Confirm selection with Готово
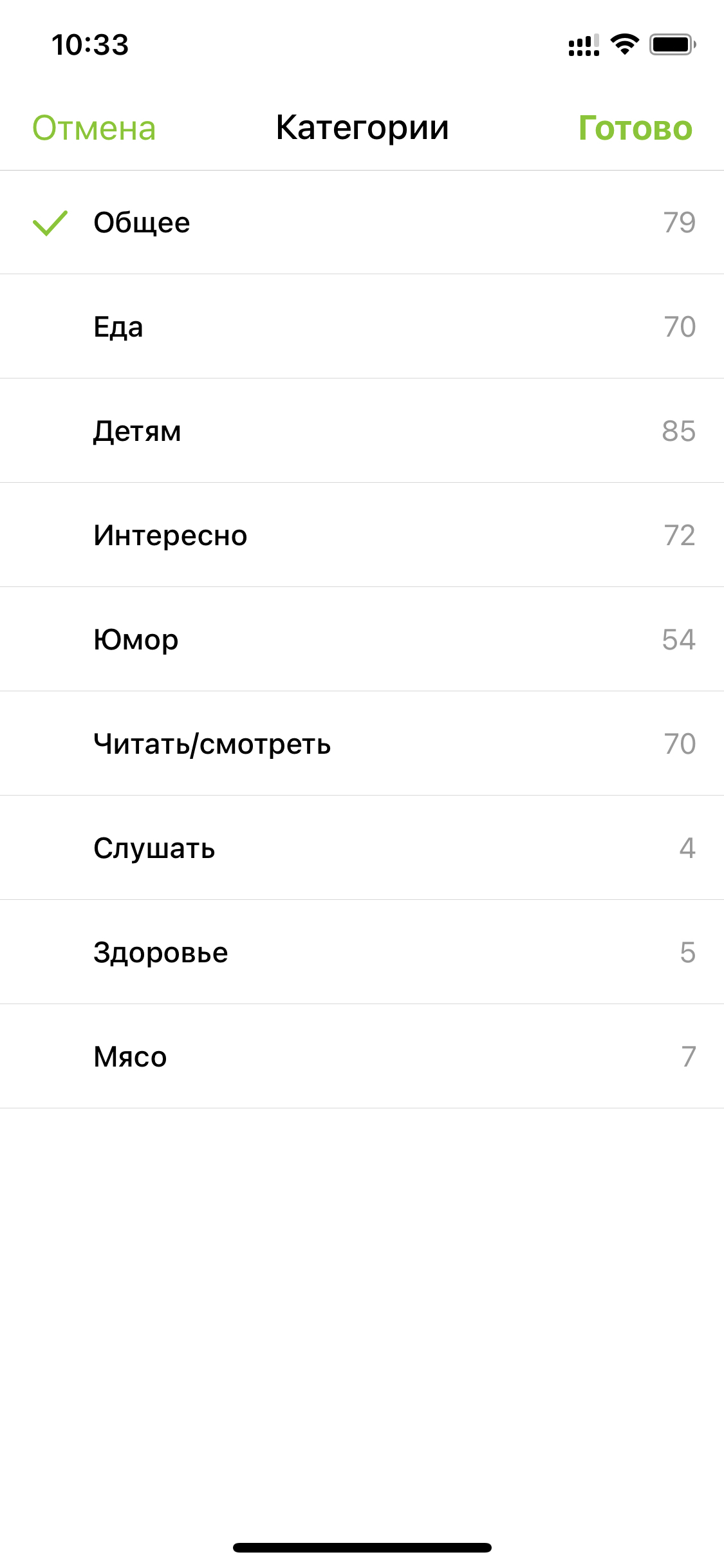 click(x=635, y=128)
